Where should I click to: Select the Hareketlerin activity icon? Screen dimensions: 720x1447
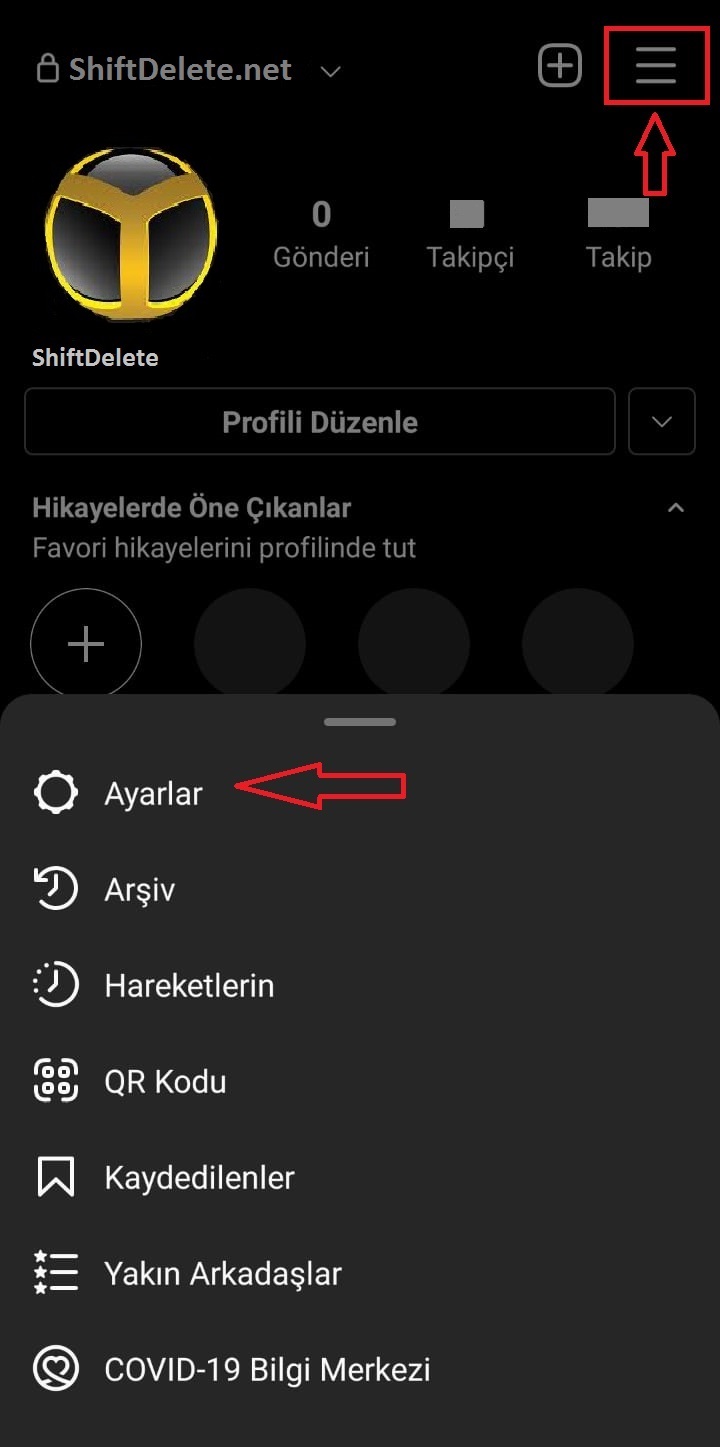pyautogui.click(x=56, y=984)
